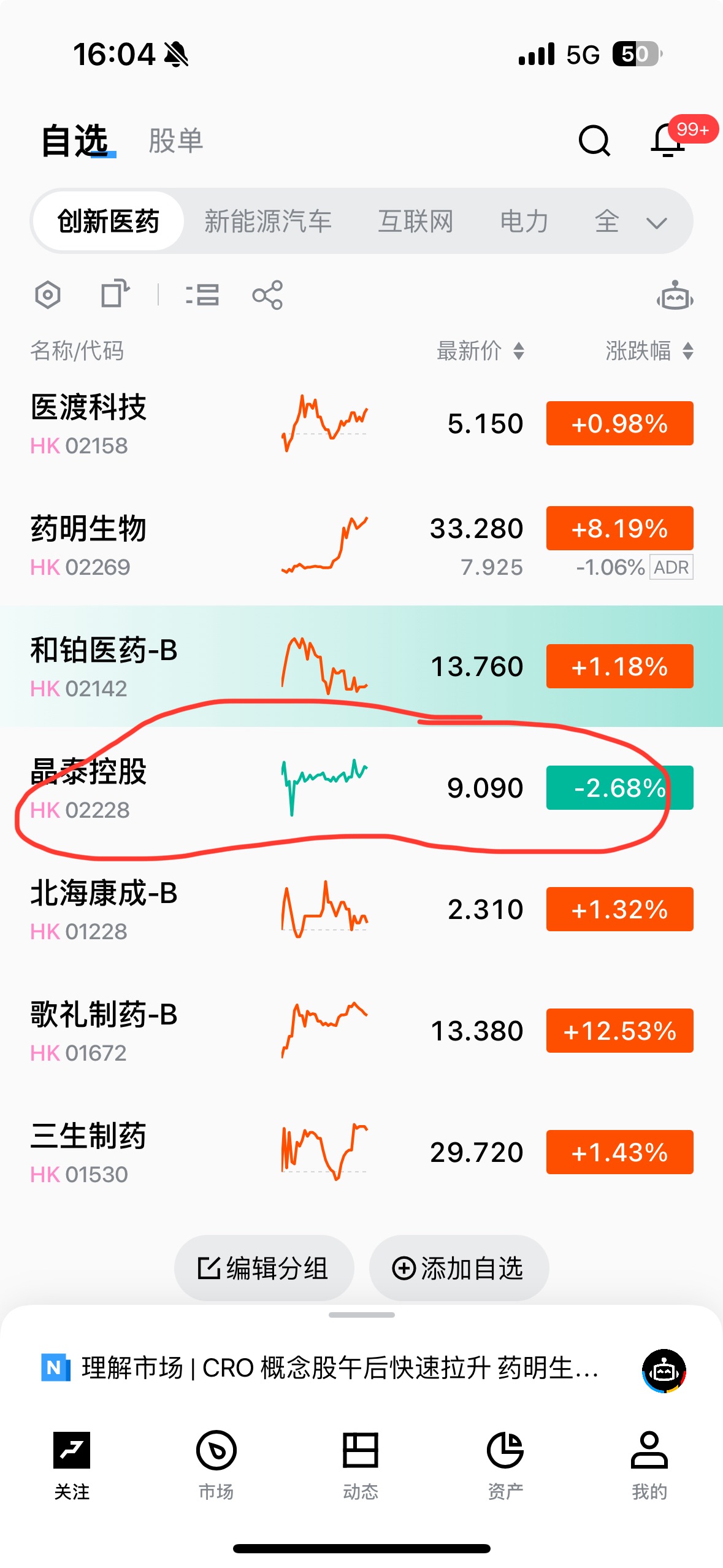Select the 新能源汽车 group
Screen dimensions: 723x1568
[x=268, y=221]
